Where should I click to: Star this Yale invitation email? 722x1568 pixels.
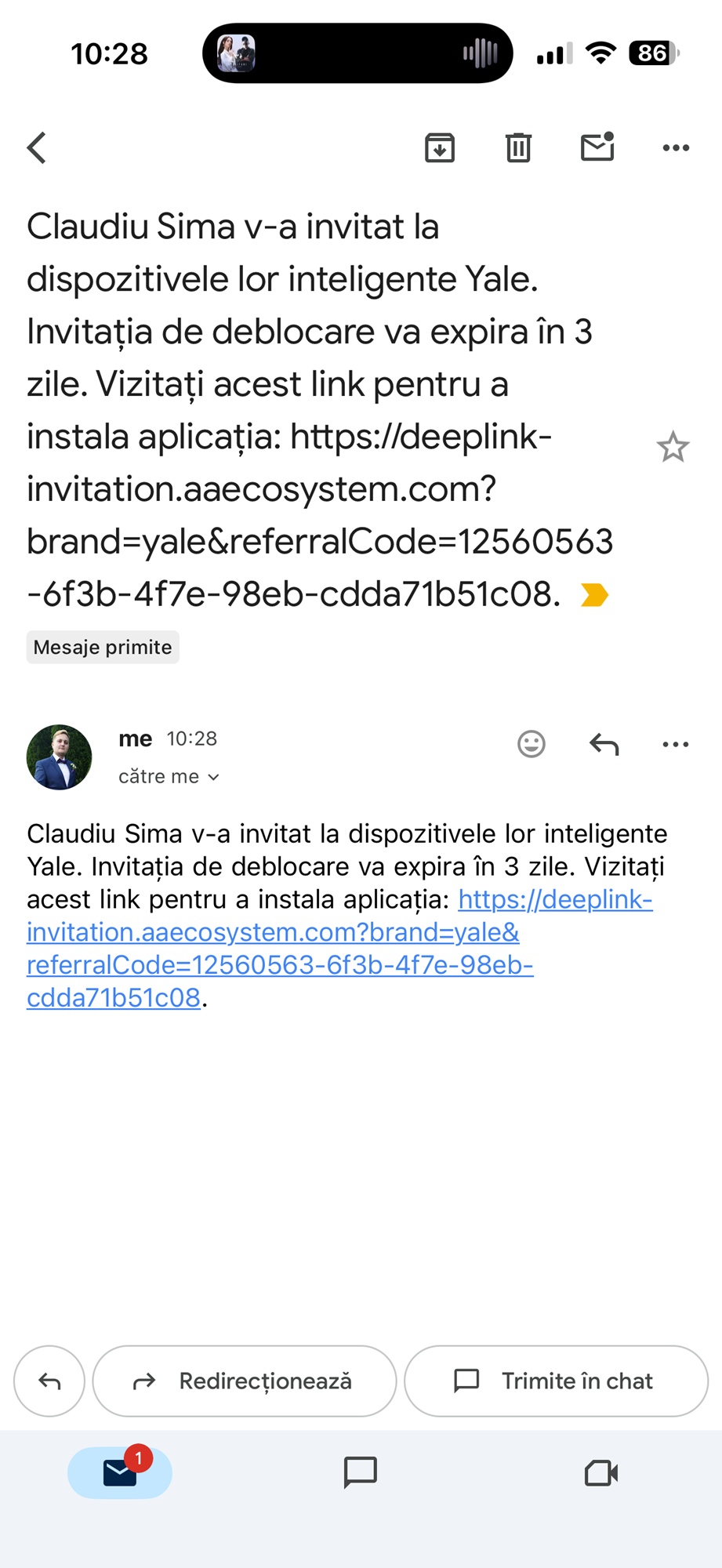coord(673,448)
